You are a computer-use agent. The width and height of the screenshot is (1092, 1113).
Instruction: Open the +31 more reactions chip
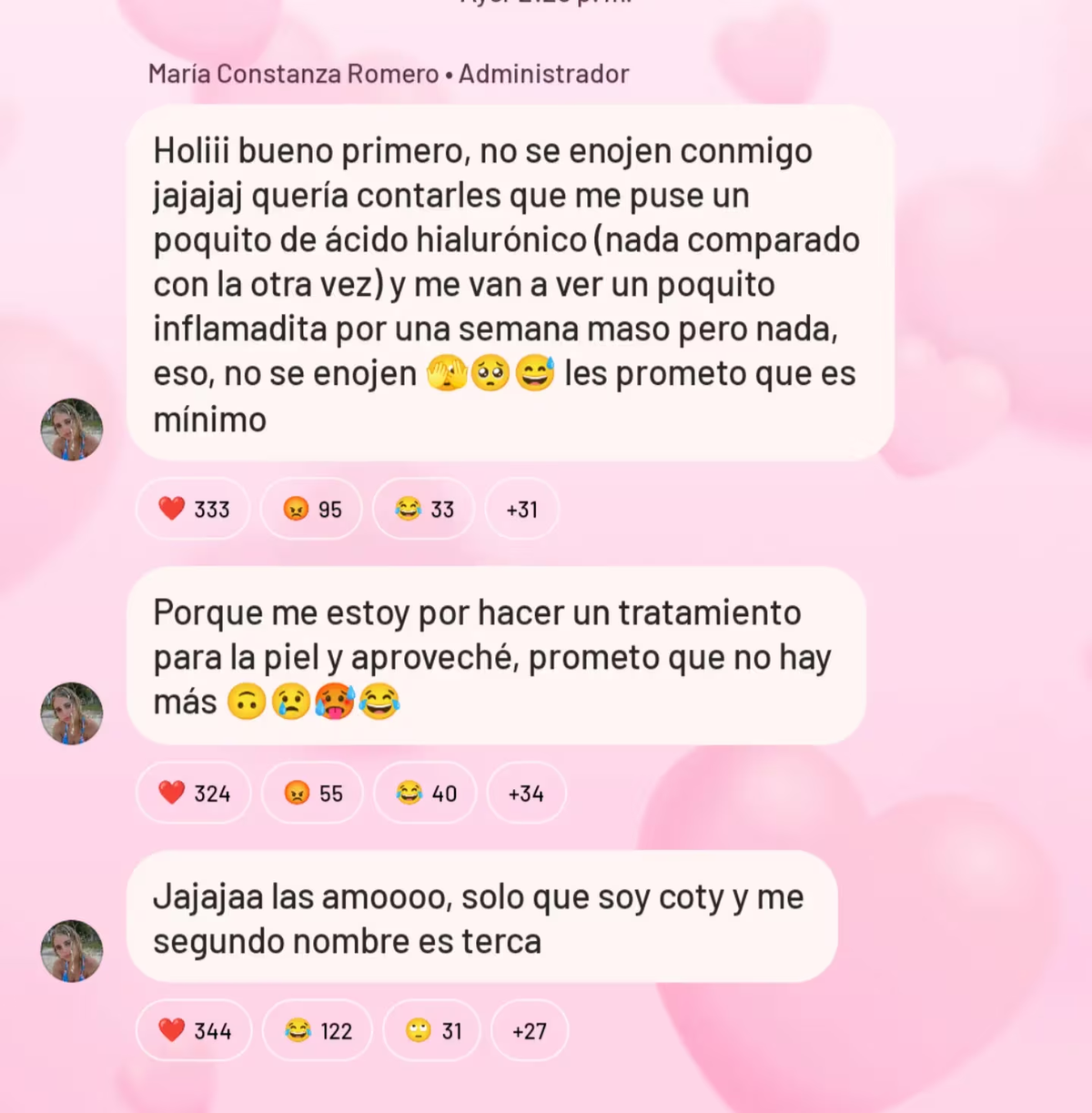(x=521, y=509)
